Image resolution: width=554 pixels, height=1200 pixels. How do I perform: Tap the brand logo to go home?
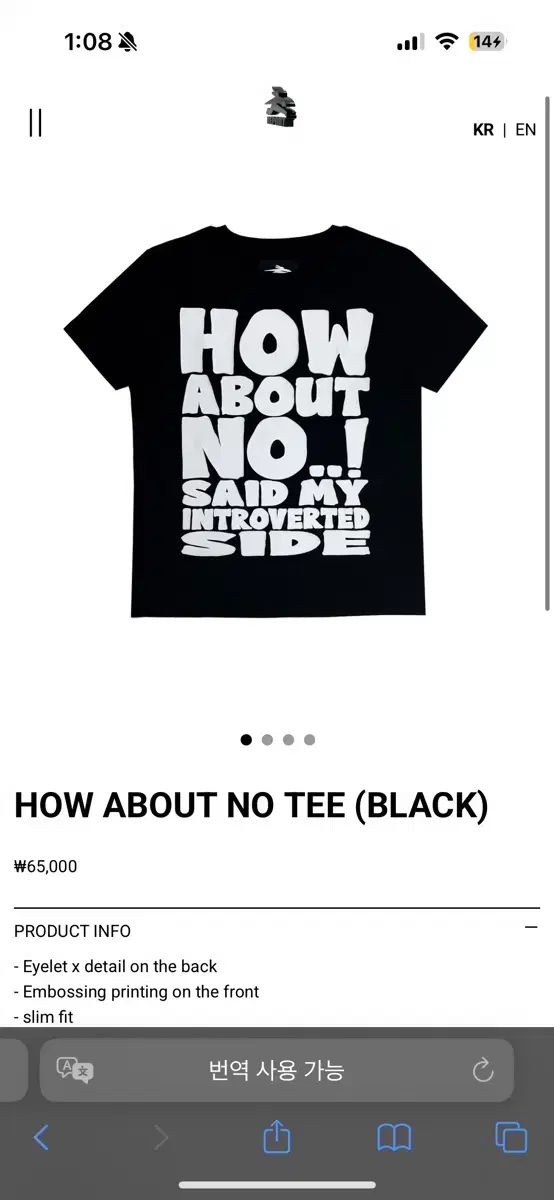pos(277,107)
